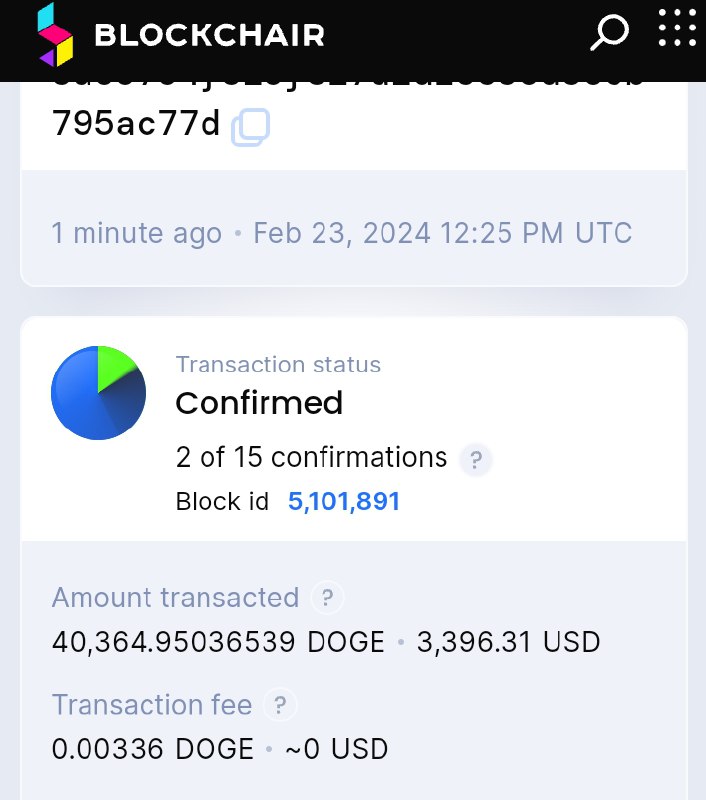Image resolution: width=706 pixels, height=800 pixels.
Task: Show help for Transaction fee
Action: [x=280, y=705]
